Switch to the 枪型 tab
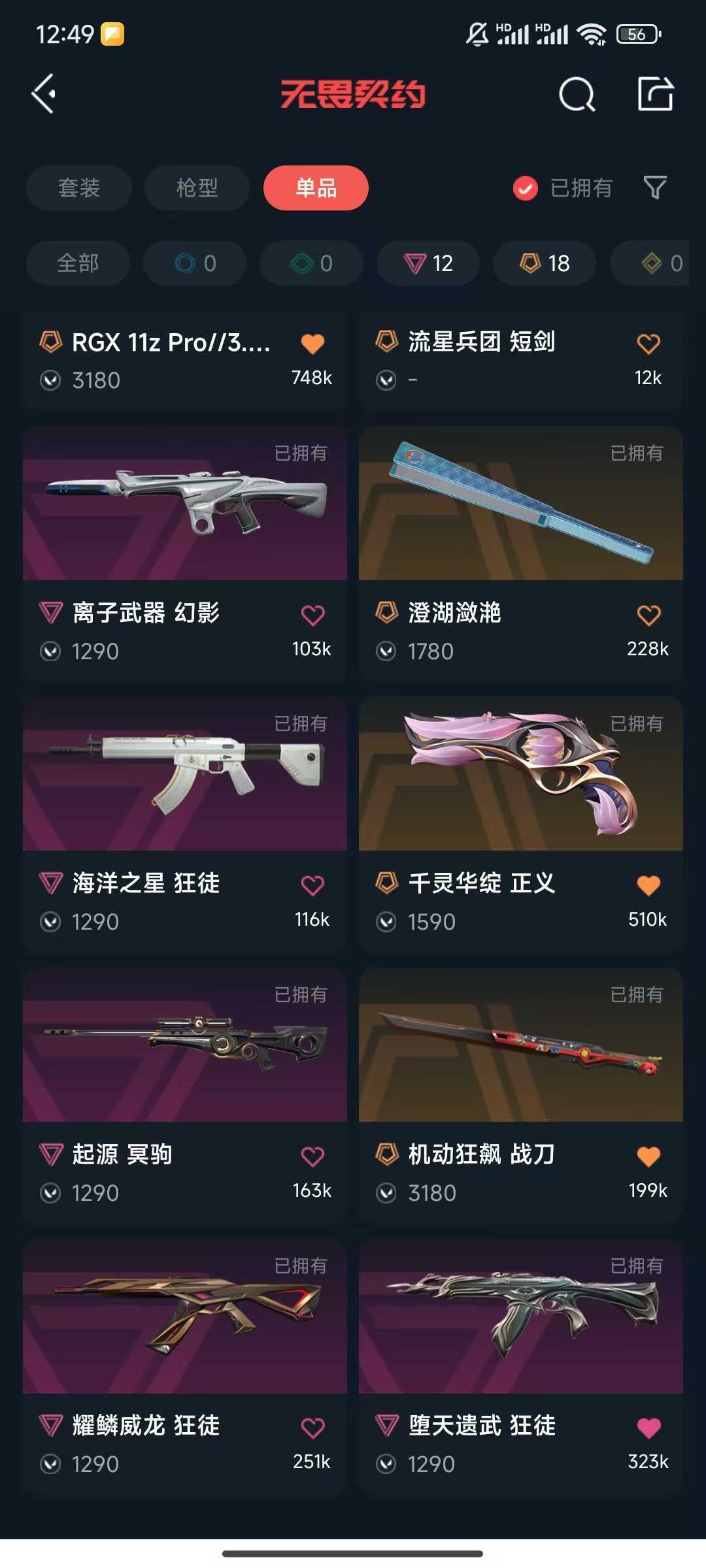Image resolution: width=706 pixels, height=1568 pixels. [x=197, y=188]
